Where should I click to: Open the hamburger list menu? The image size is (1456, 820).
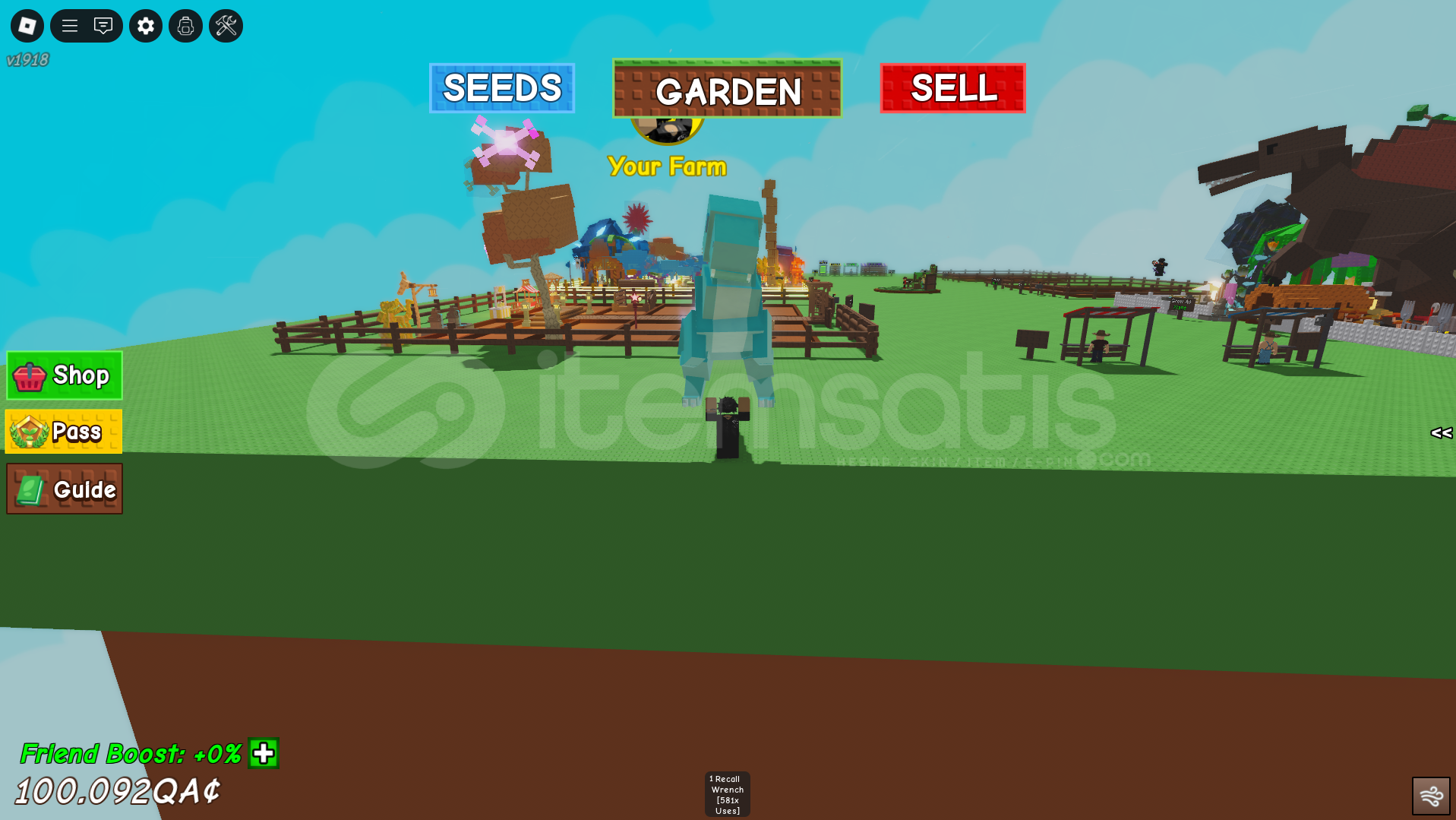pos(70,26)
